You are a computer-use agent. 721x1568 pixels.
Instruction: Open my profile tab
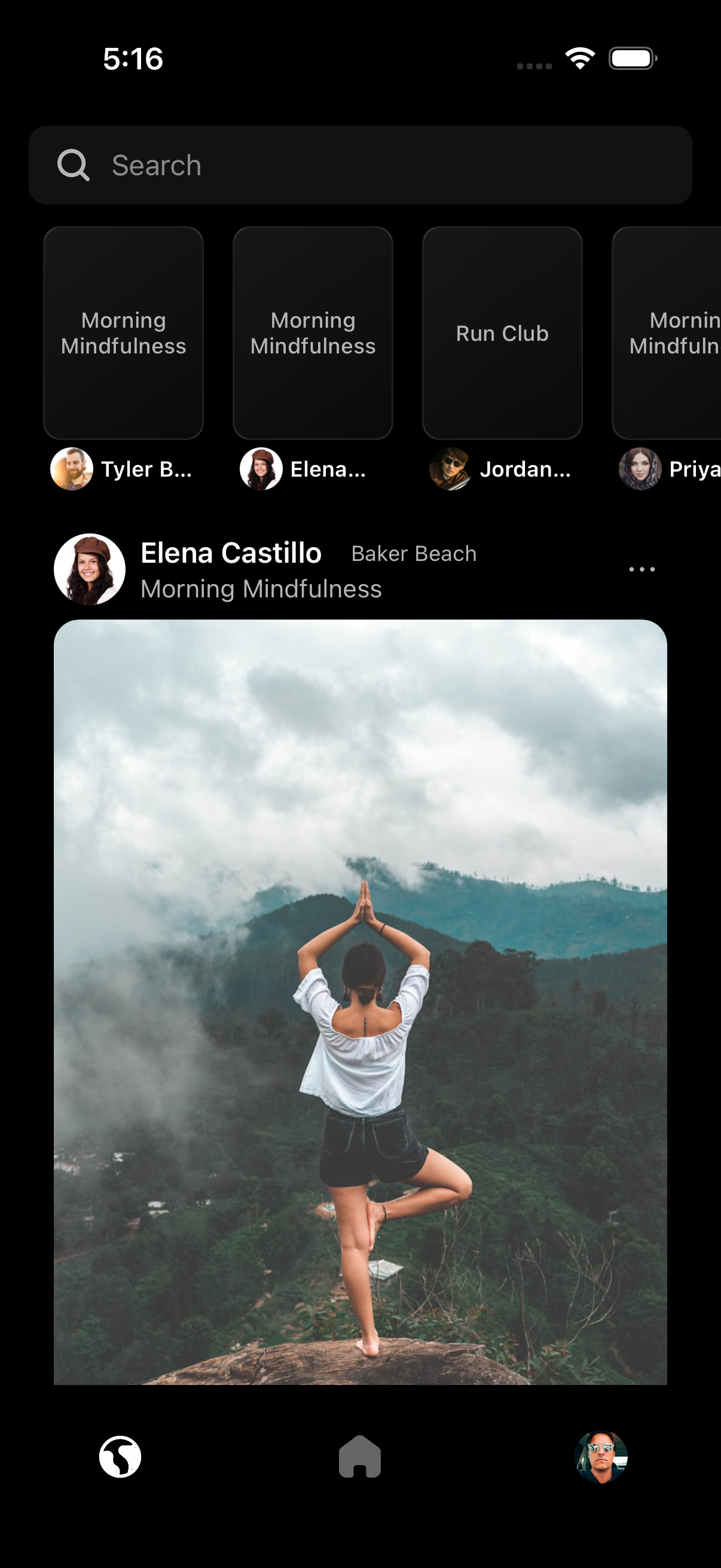click(x=600, y=1457)
